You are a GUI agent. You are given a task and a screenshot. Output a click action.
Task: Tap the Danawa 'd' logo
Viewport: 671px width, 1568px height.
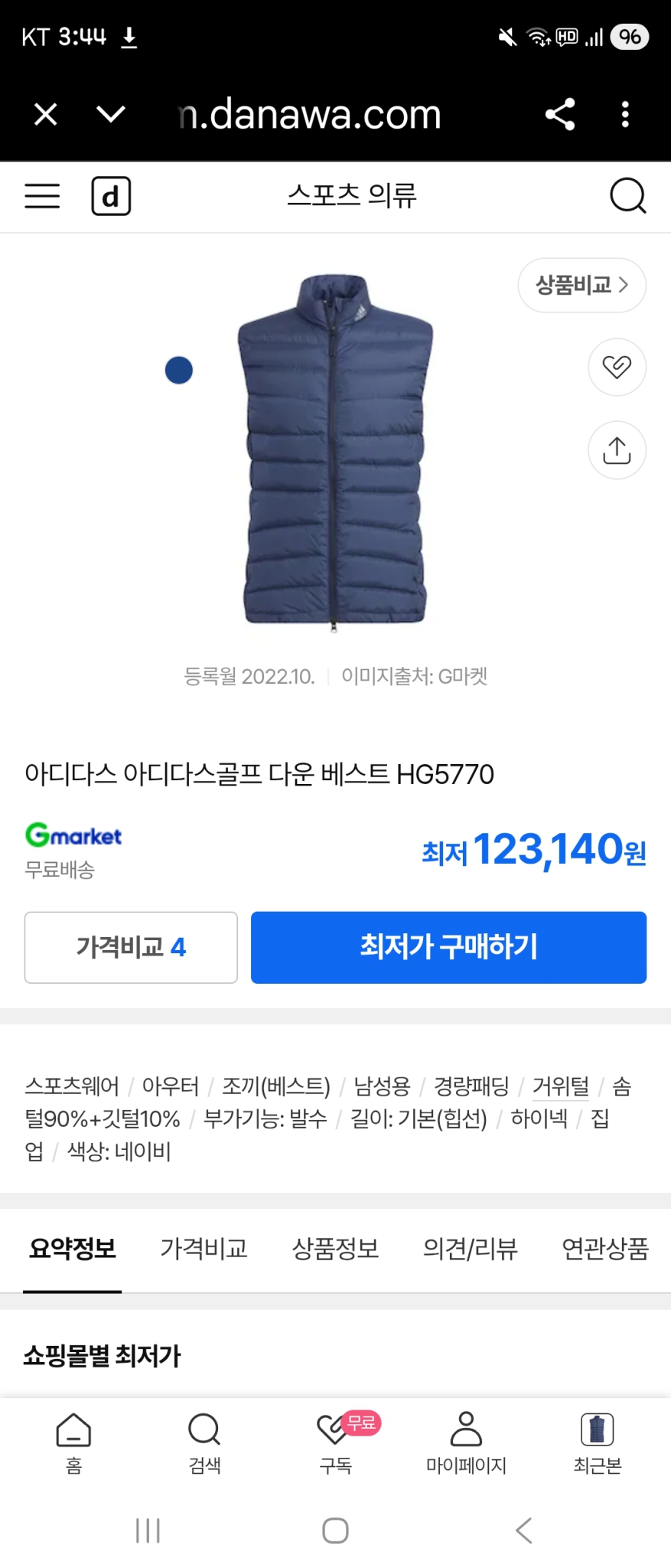point(111,196)
